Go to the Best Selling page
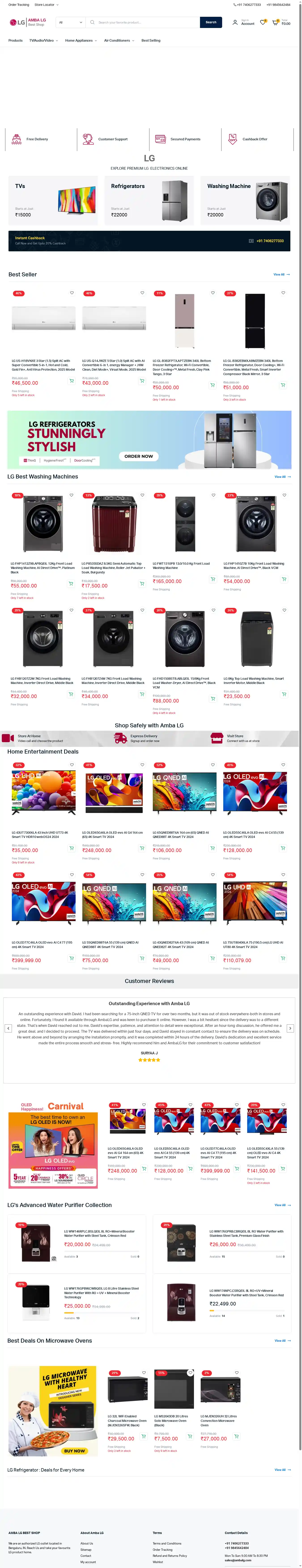The image size is (302, 1568). coord(151,41)
